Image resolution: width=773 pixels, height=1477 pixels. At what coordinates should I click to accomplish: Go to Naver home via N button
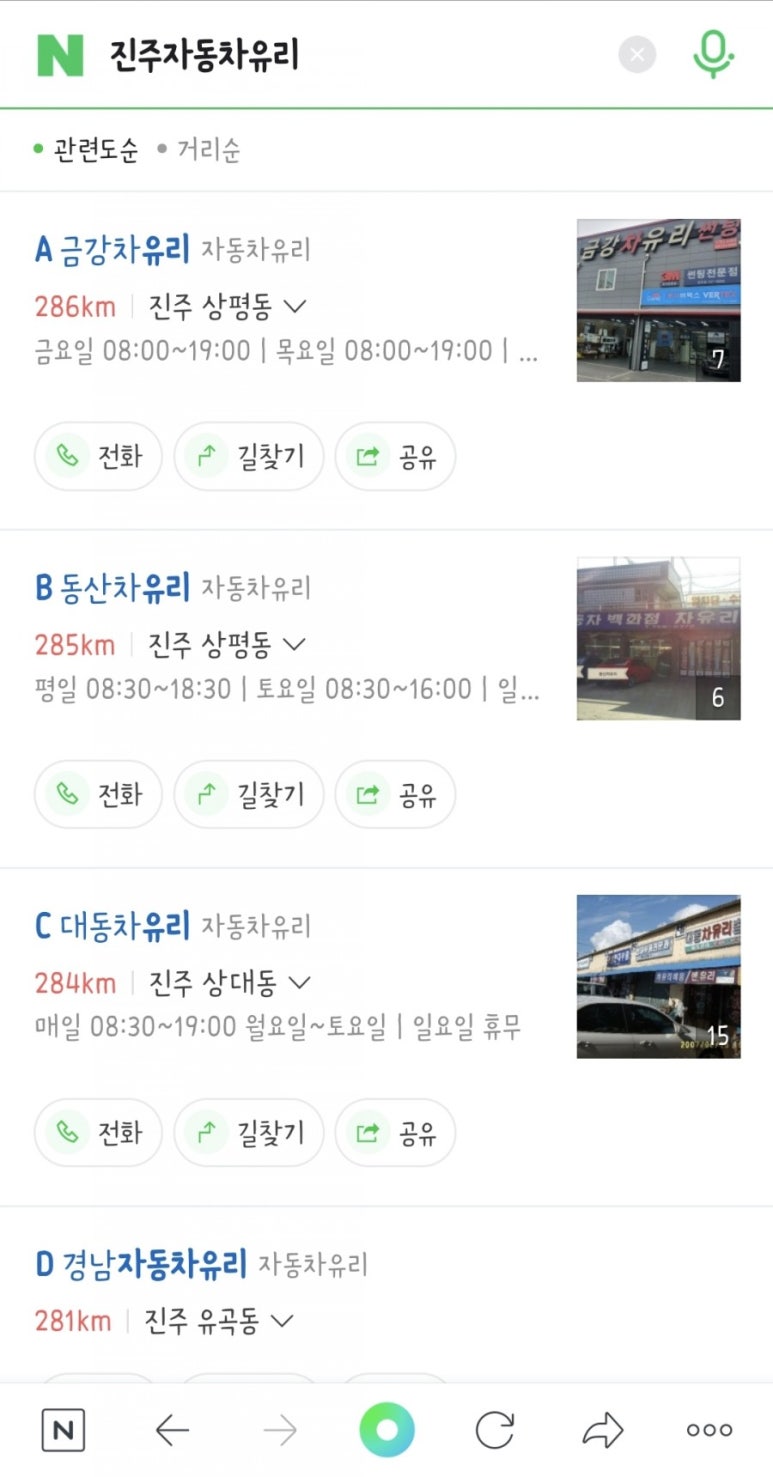click(63, 1431)
